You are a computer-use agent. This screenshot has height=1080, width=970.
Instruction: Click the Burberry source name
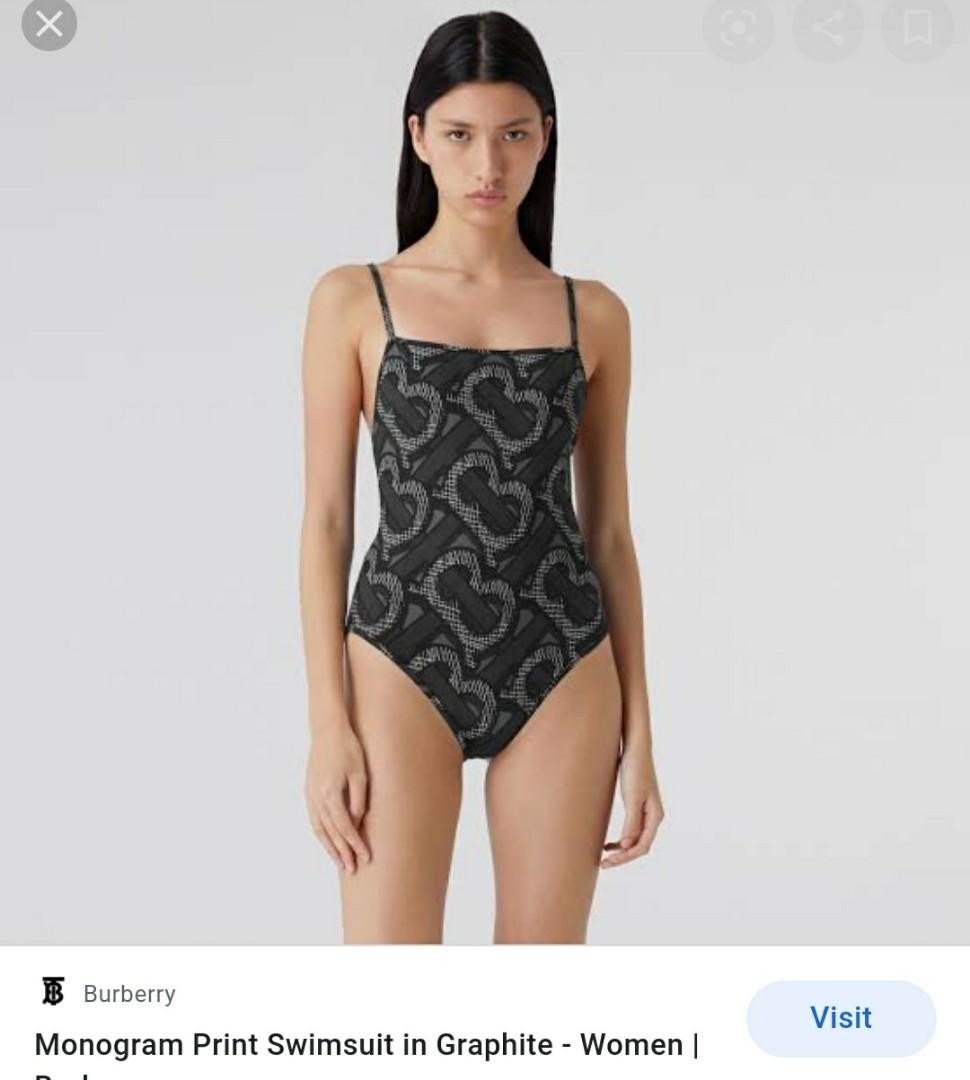(x=129, y=994)
